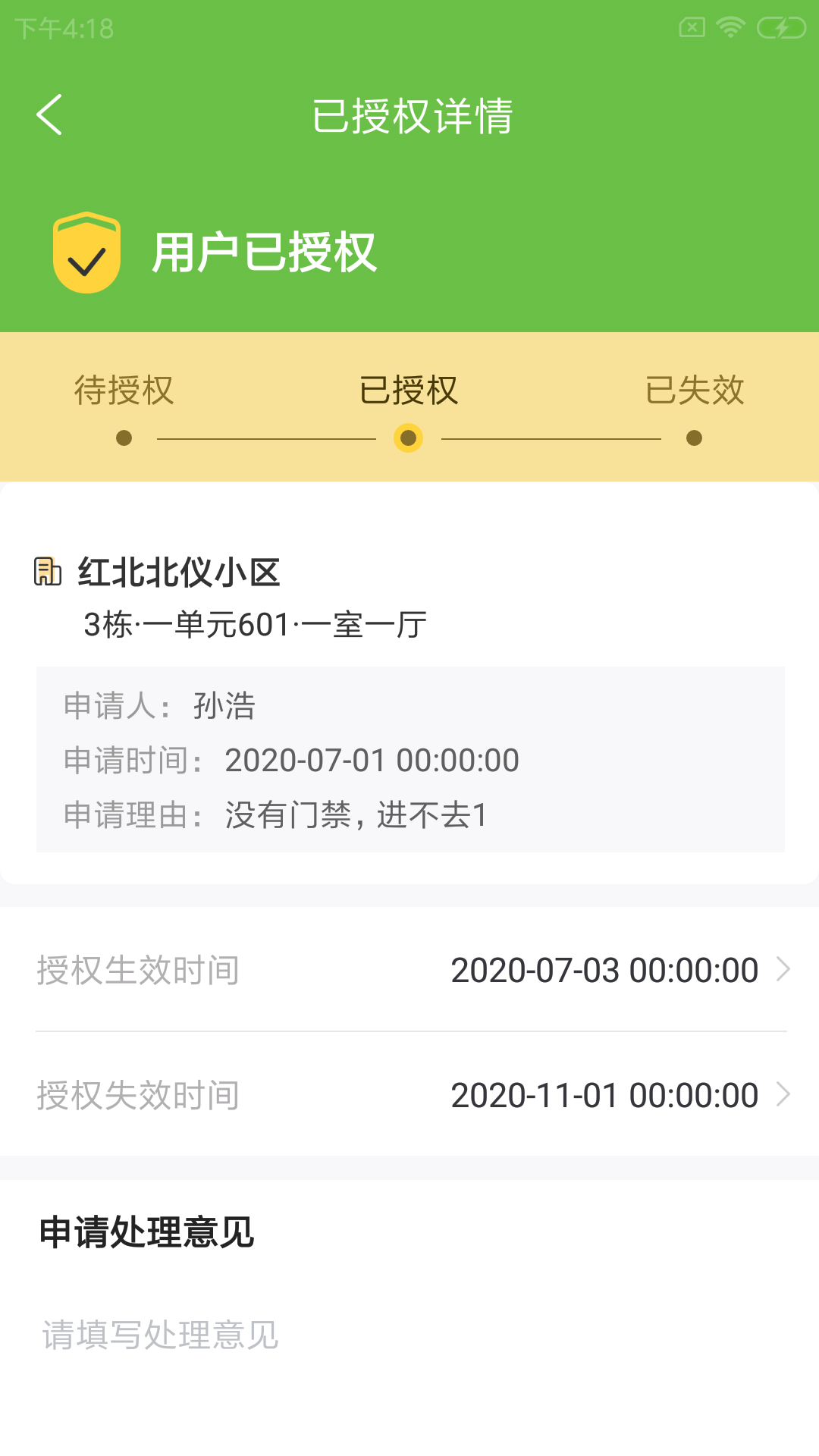Click the checkmark inside the shield badge
This screenshot has height=1456, width=819.
(x=86, y=261)
